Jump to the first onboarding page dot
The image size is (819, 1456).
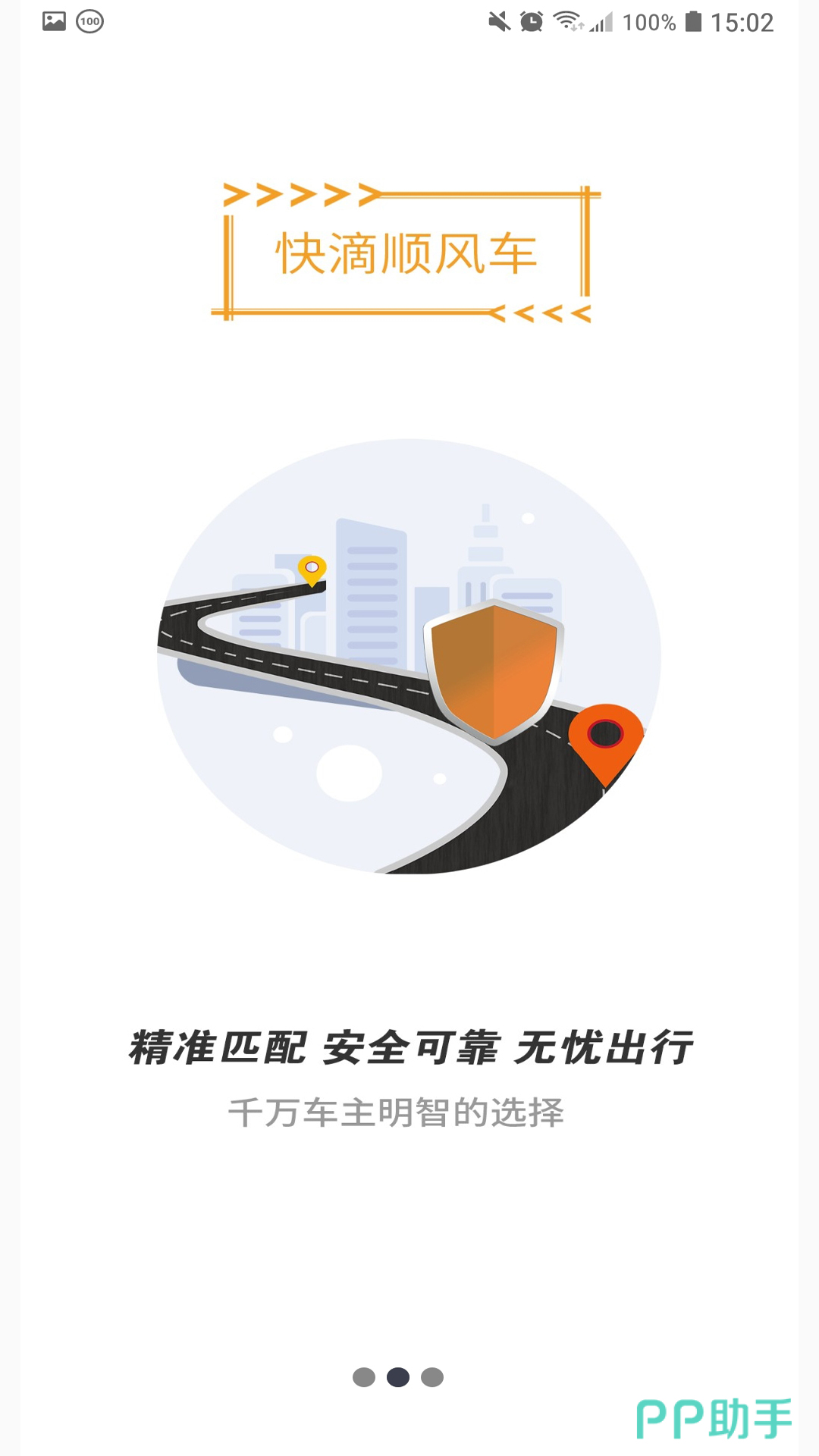(x=364, y=1377)
